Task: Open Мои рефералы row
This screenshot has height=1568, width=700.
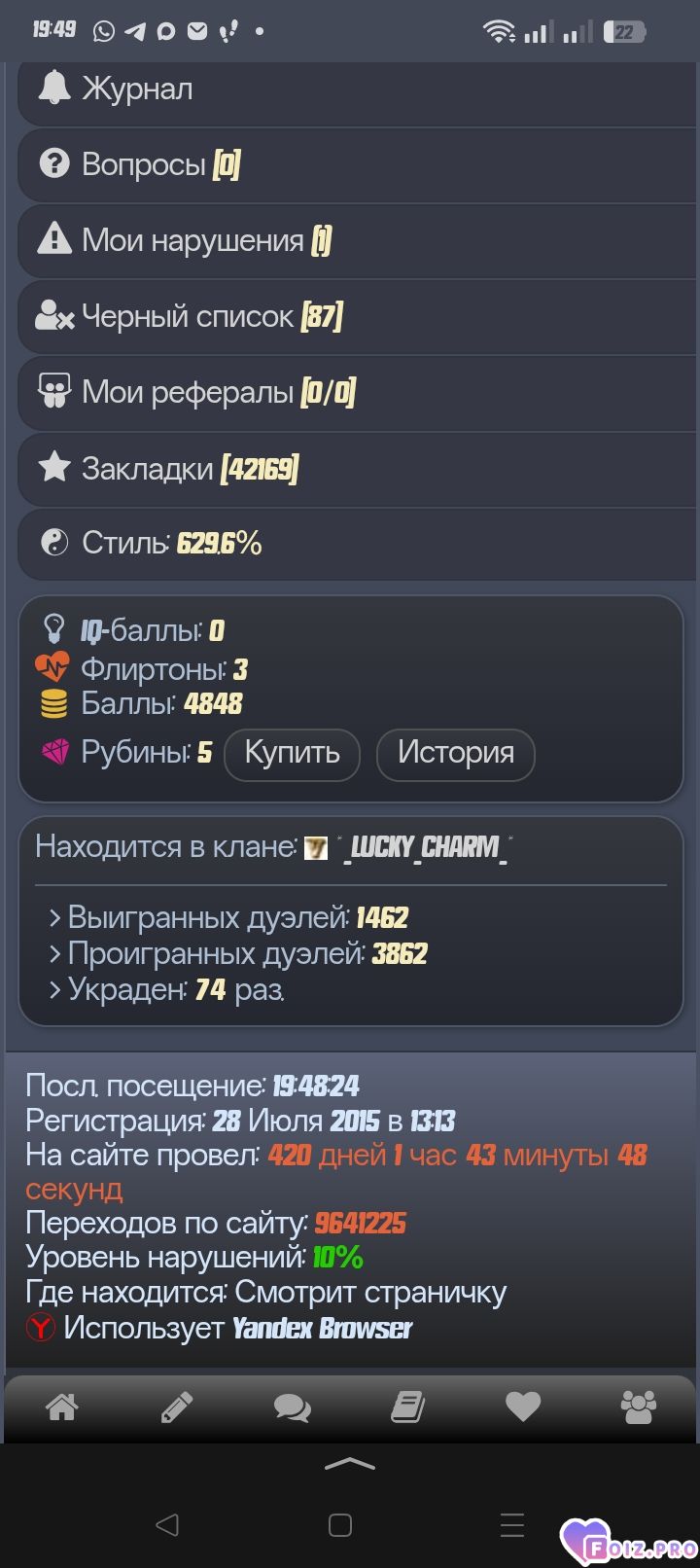Action: click(350, 392)
